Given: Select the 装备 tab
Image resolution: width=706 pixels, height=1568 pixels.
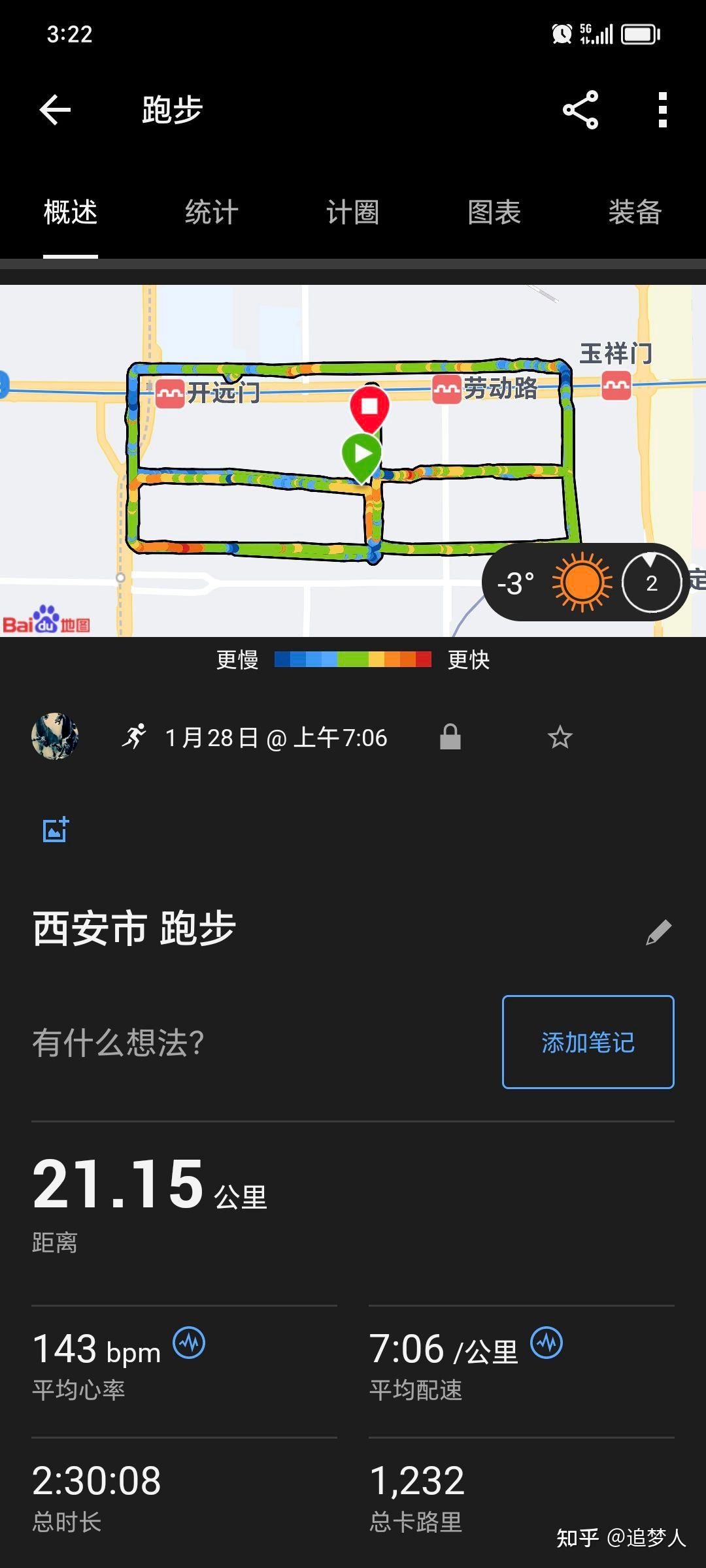Looking at the screenshot, I should (635, 212).
